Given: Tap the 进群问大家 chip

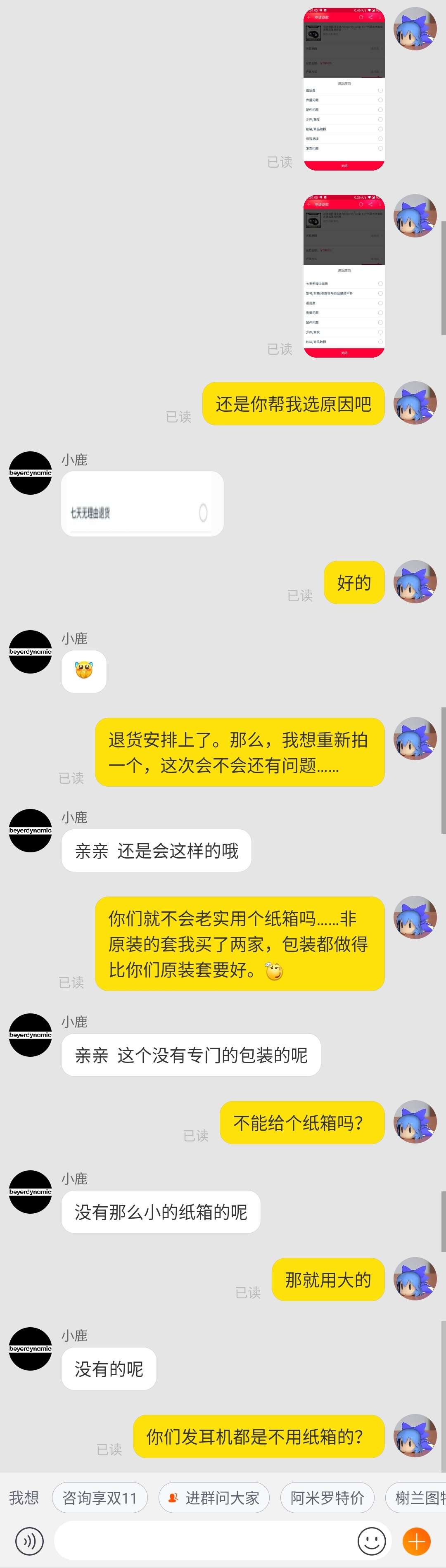Looking at the screenshot, I should pos(214,1497).
